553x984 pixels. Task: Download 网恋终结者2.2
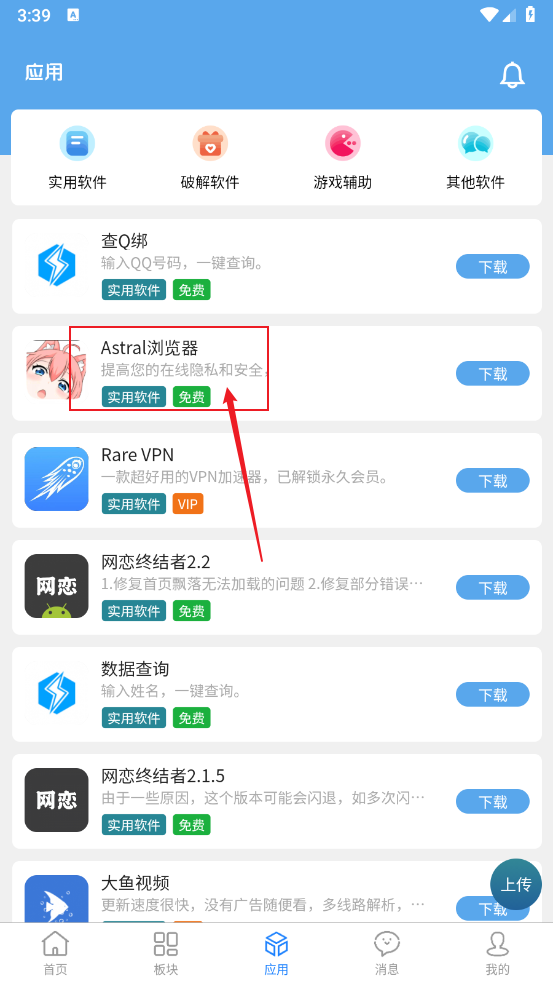pyautogui.click(x=493, y=587)
